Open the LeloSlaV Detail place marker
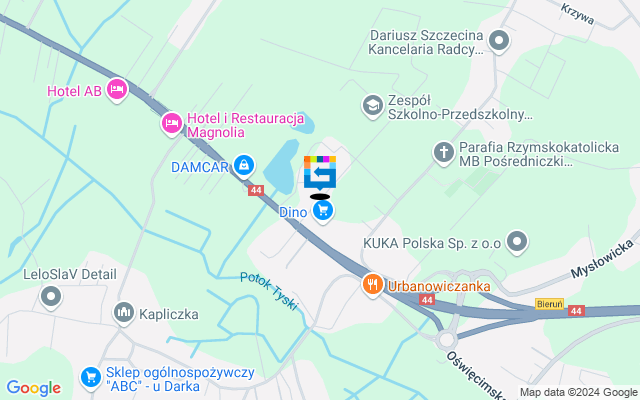The height and width of the screenshot is (400, 640). pos(51,295)
